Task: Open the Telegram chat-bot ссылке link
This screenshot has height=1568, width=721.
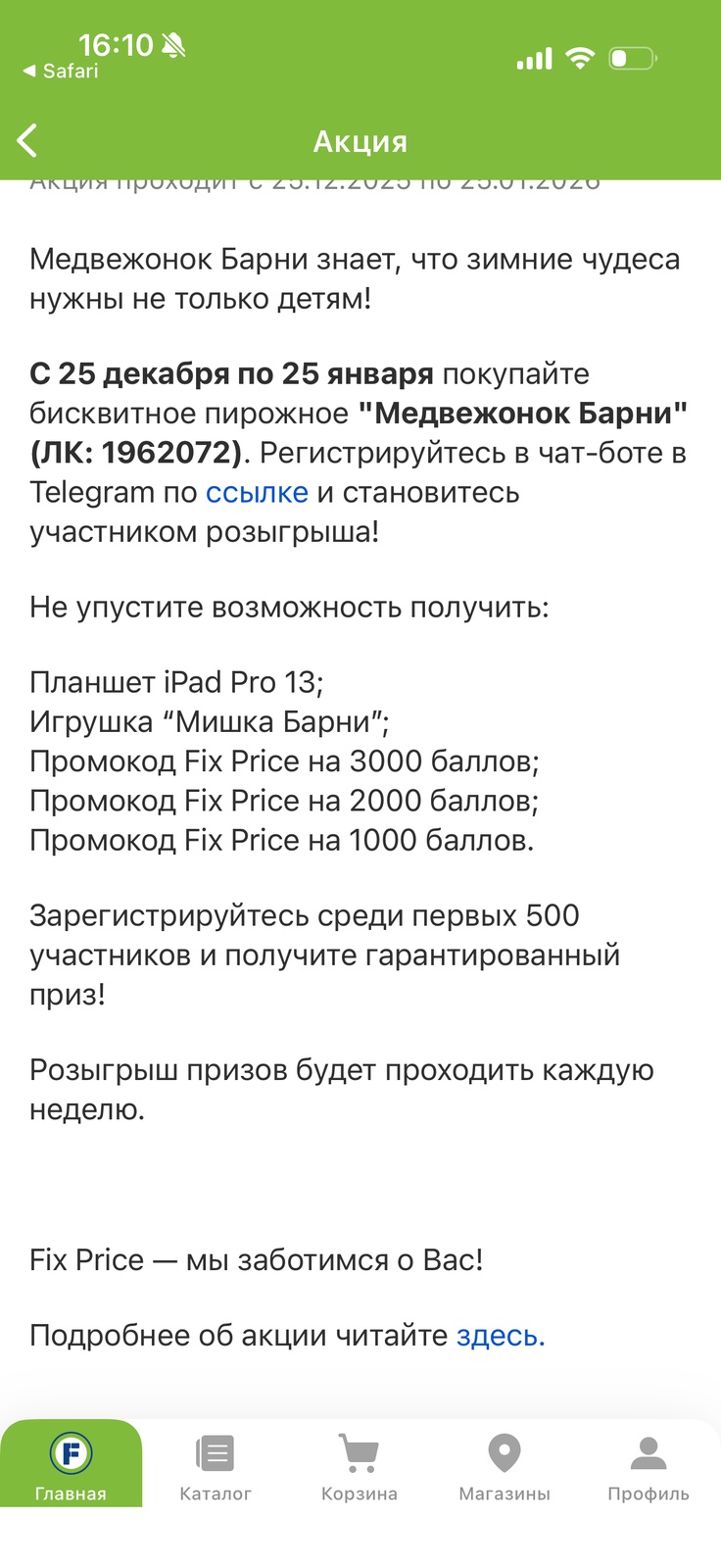Action: click(x=257, y=492)
